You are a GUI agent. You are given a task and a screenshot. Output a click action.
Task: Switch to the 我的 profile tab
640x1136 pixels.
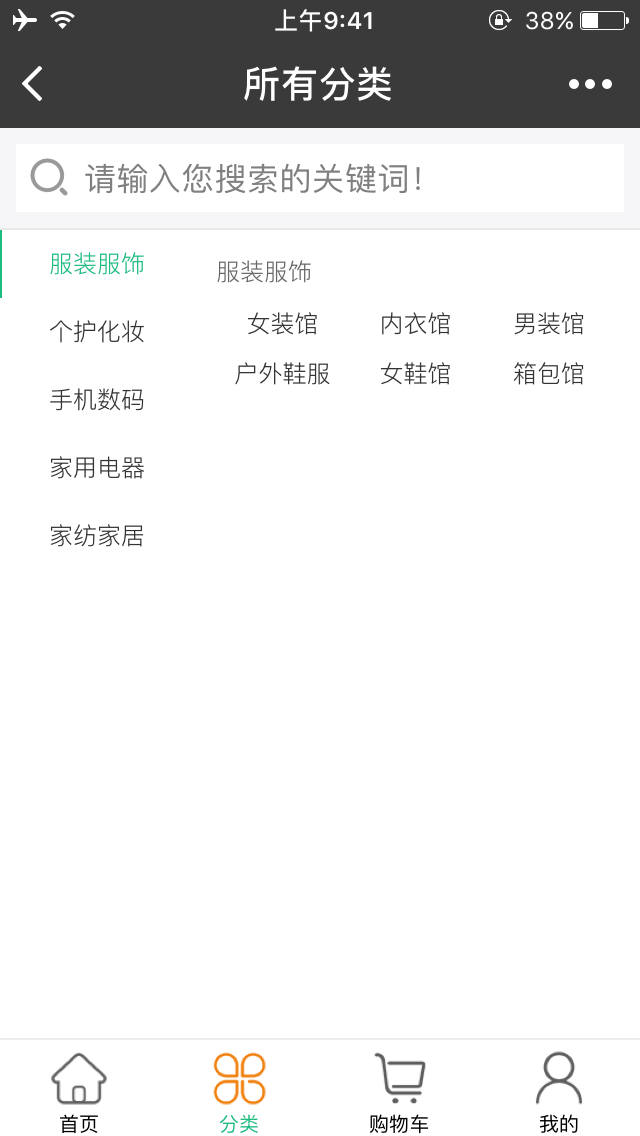click(559, 1092)
